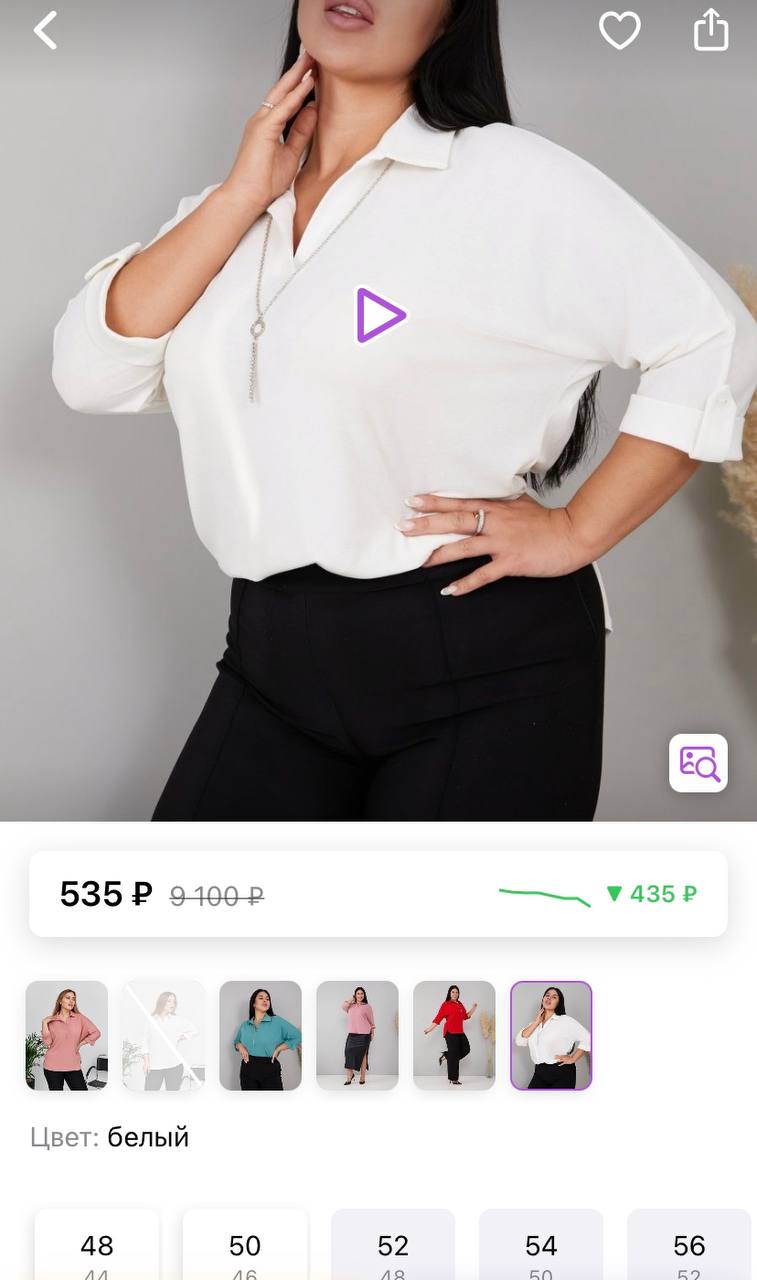Pick size 54

tap(541, 1247)
